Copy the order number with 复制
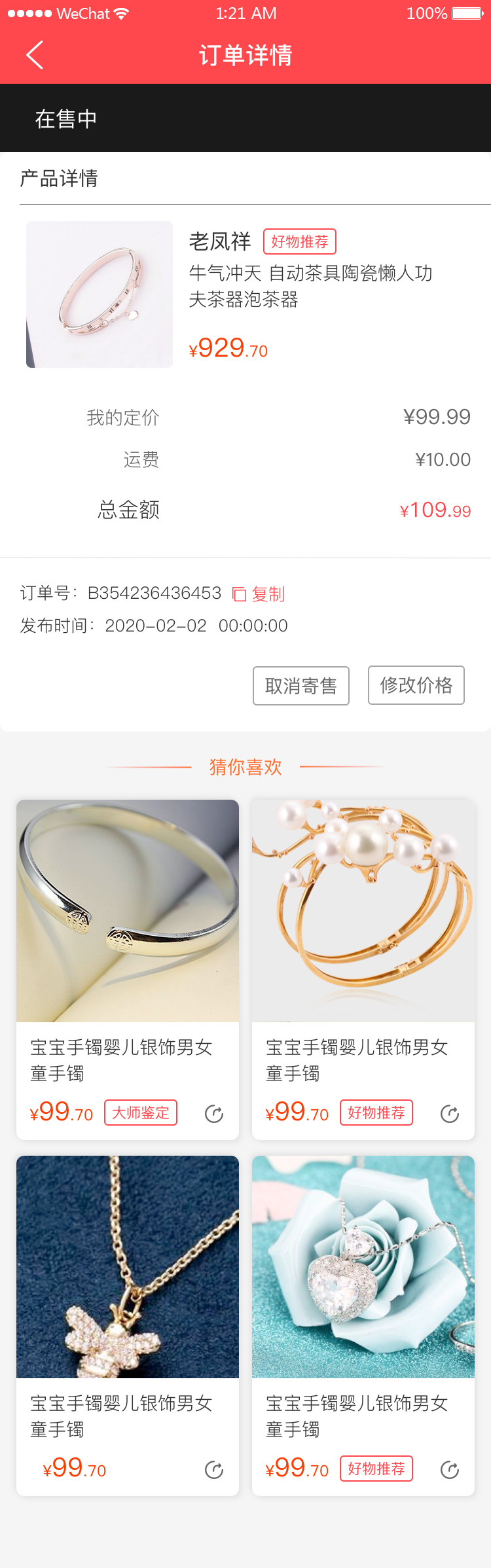The width and height of the screenshot is (491, 1568). point(260,594)
